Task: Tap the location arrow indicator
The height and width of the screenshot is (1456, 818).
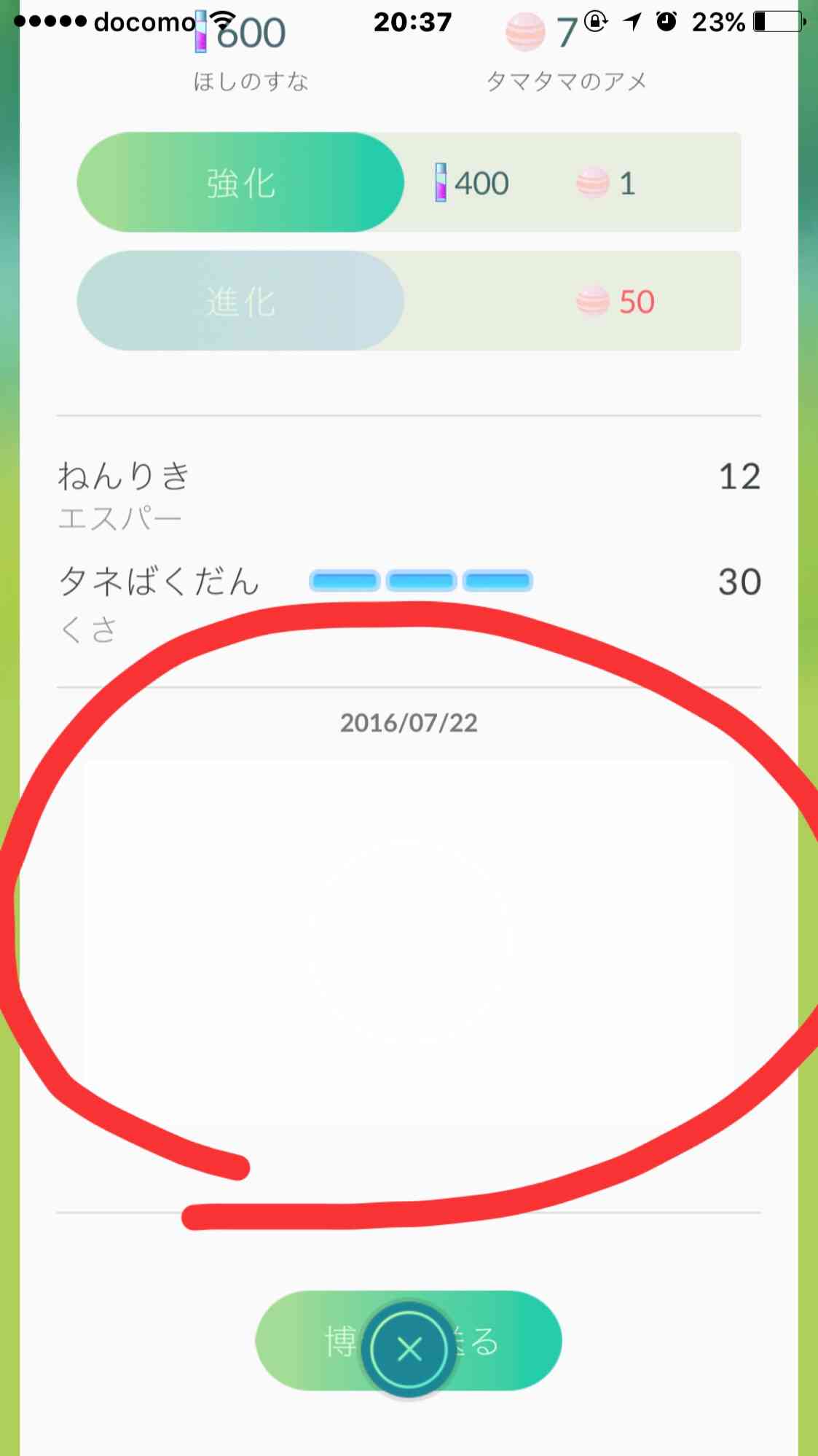Action: (x=630, y=22)
